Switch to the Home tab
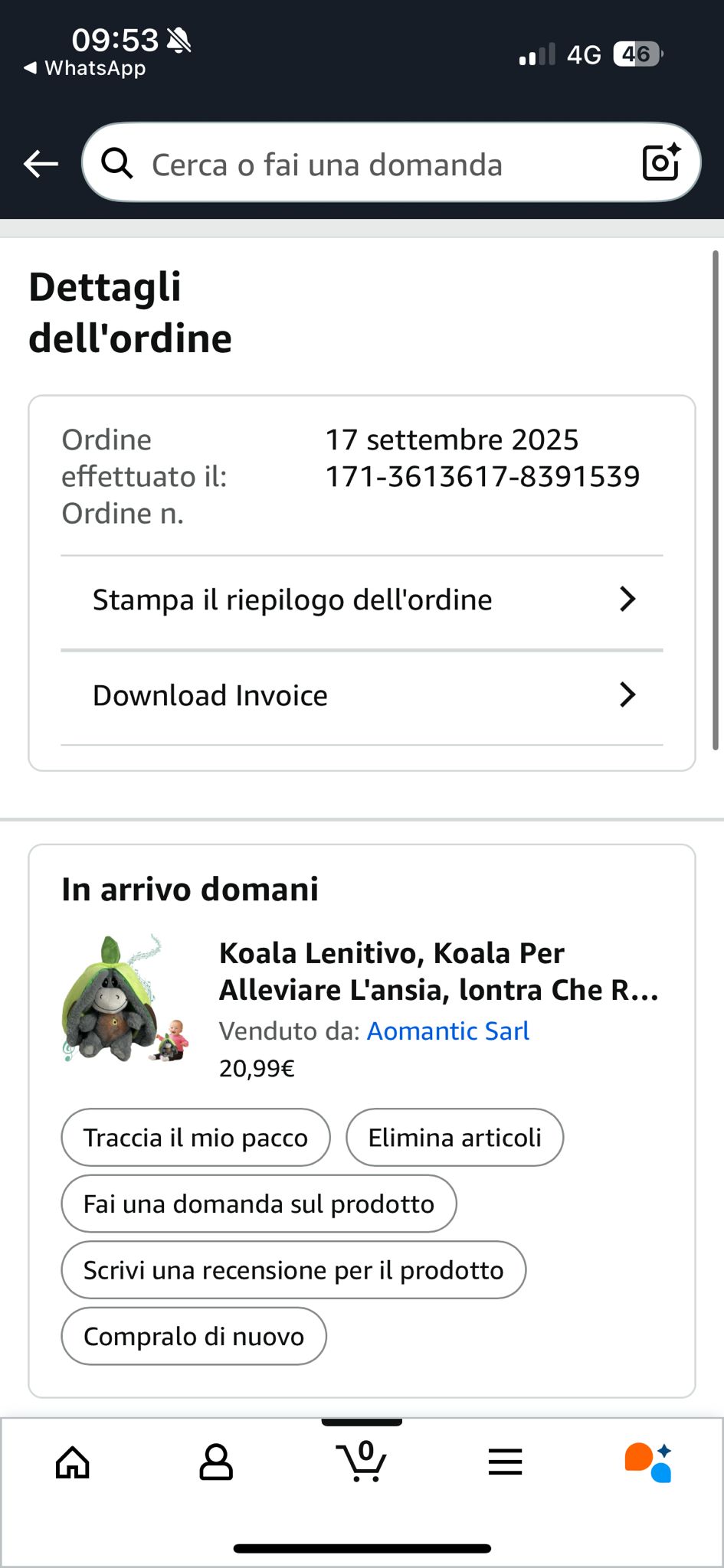 (73, 1462)
